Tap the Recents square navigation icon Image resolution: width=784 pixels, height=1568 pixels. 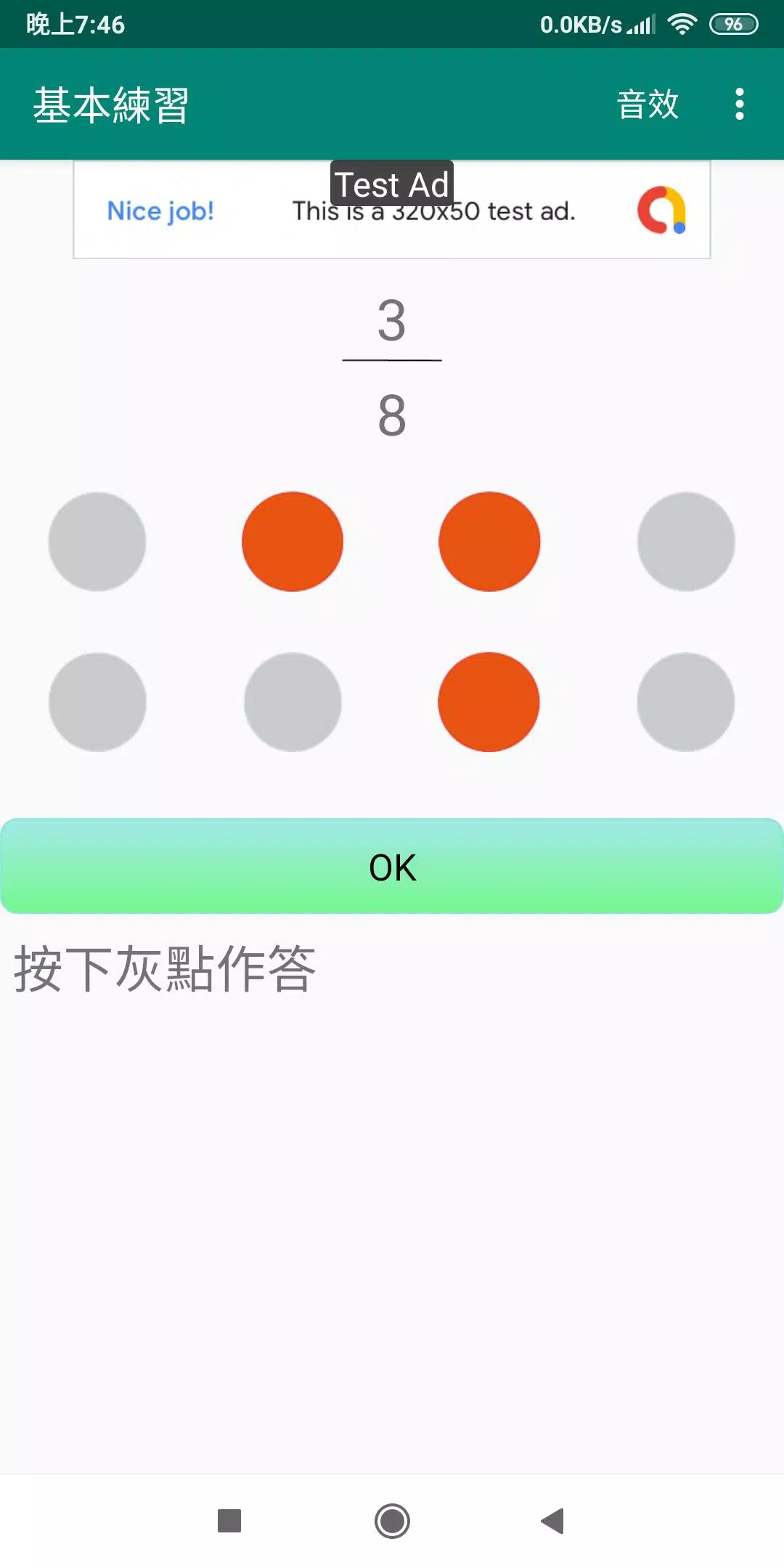[230, 1520]
